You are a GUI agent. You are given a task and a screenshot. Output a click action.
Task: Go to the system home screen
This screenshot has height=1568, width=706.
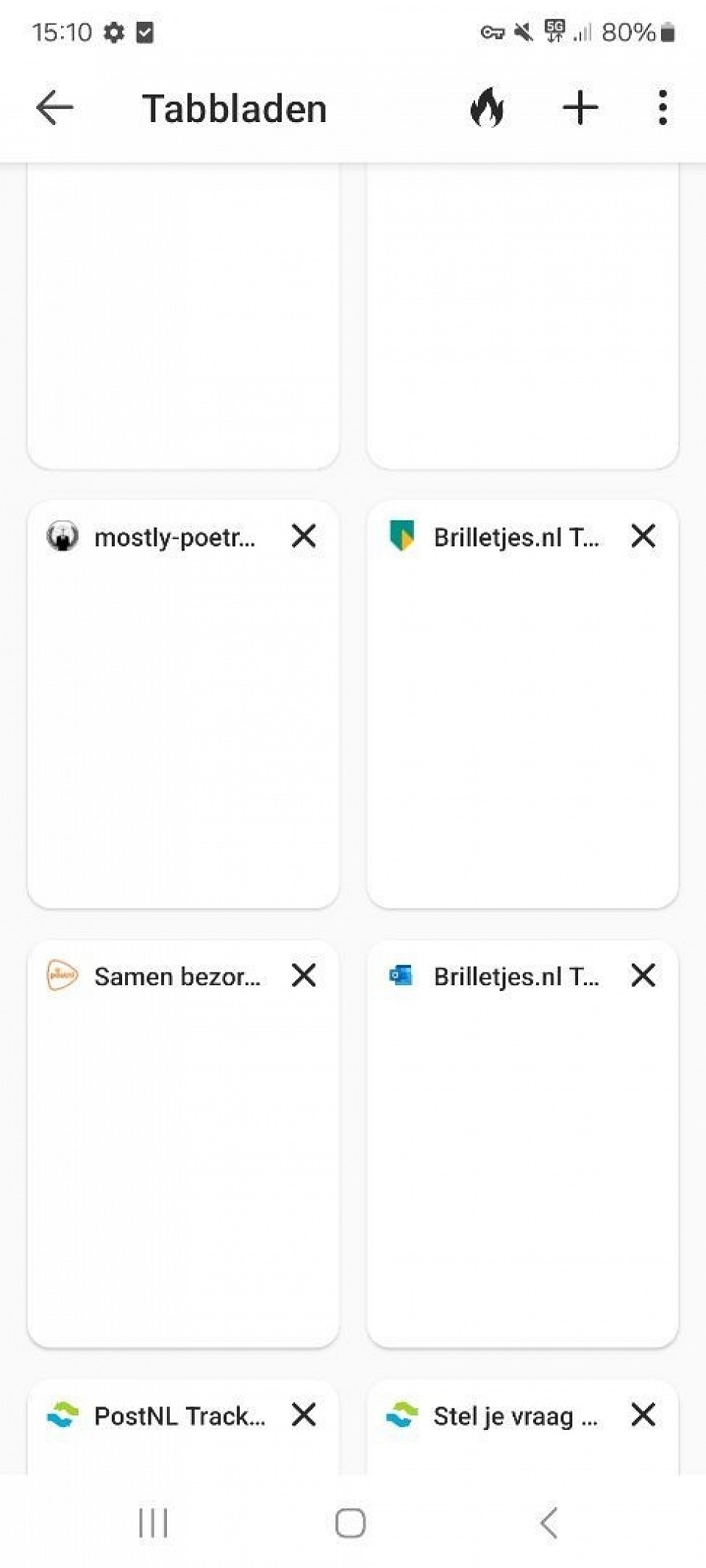351,1522
